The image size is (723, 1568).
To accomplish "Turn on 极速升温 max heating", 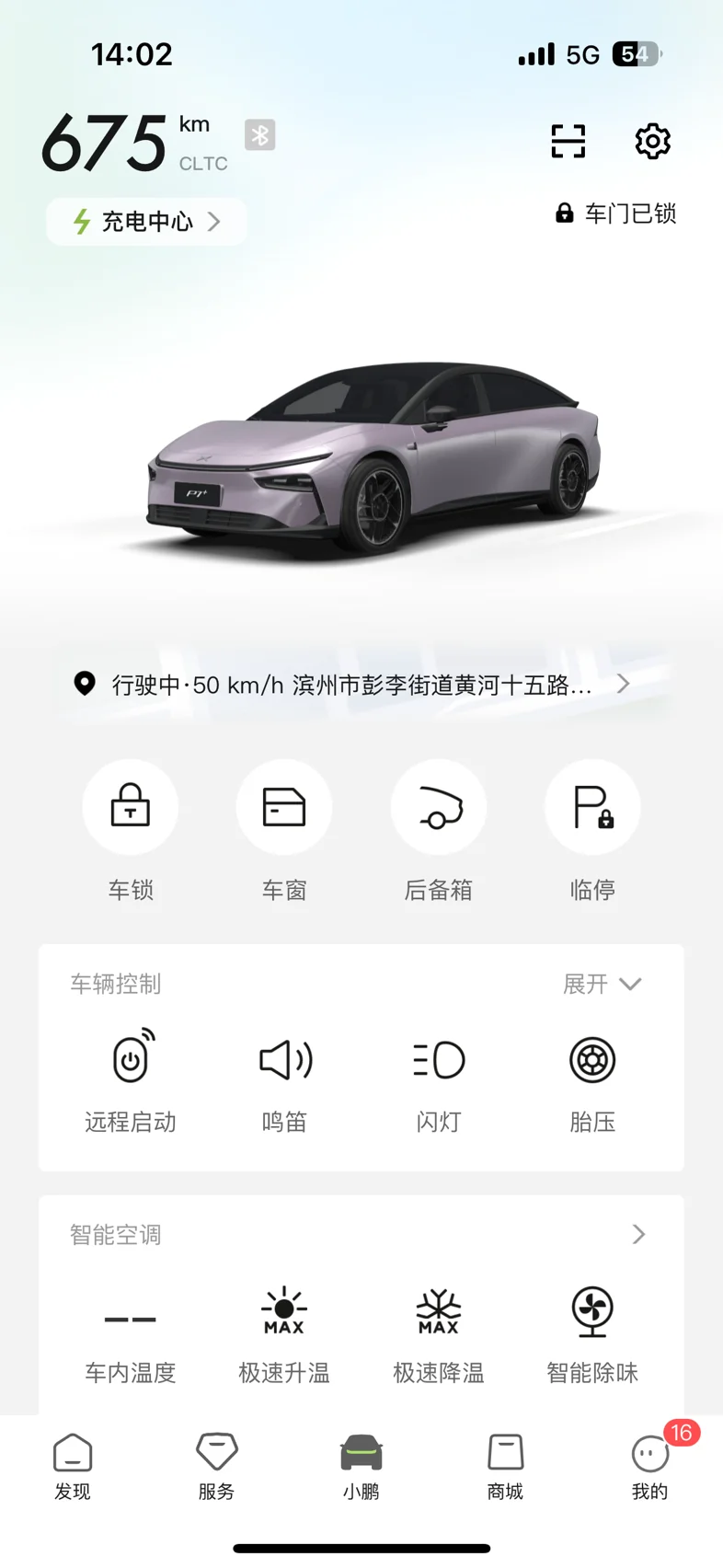I will (x=284, y=1333).
